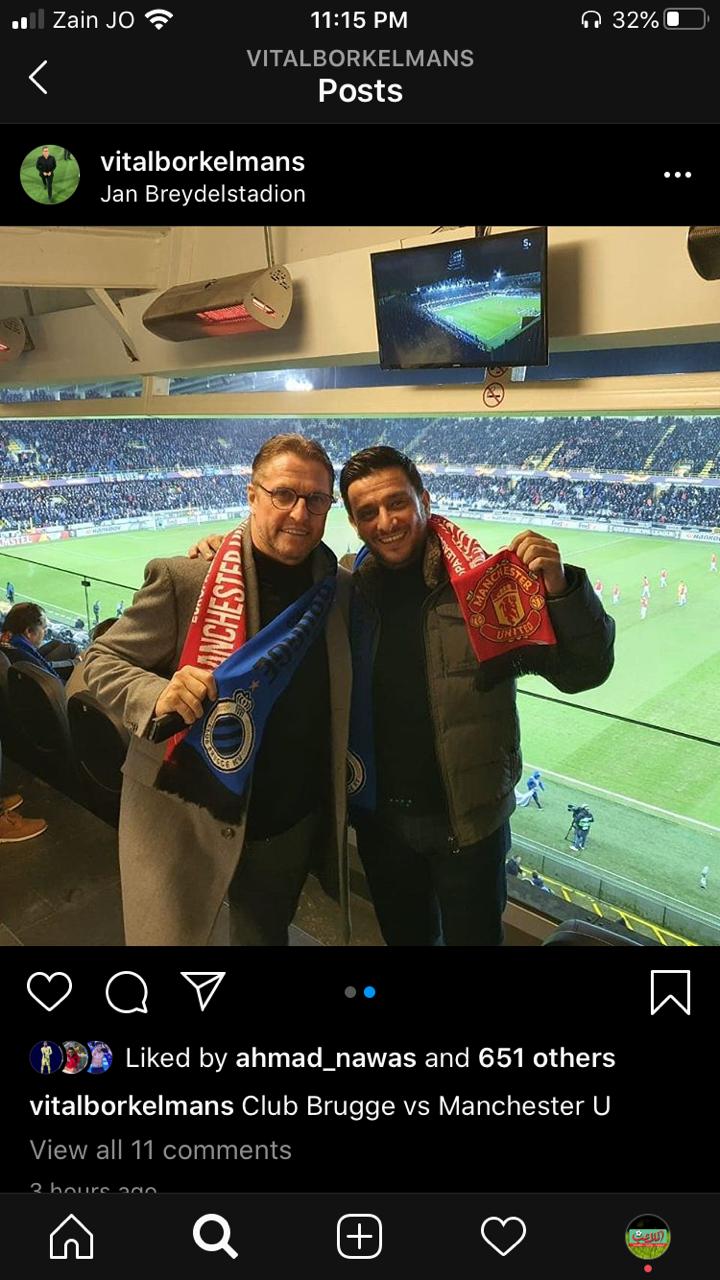Switch to the Home tab
720x1280 pixels.
[71, 1237]
